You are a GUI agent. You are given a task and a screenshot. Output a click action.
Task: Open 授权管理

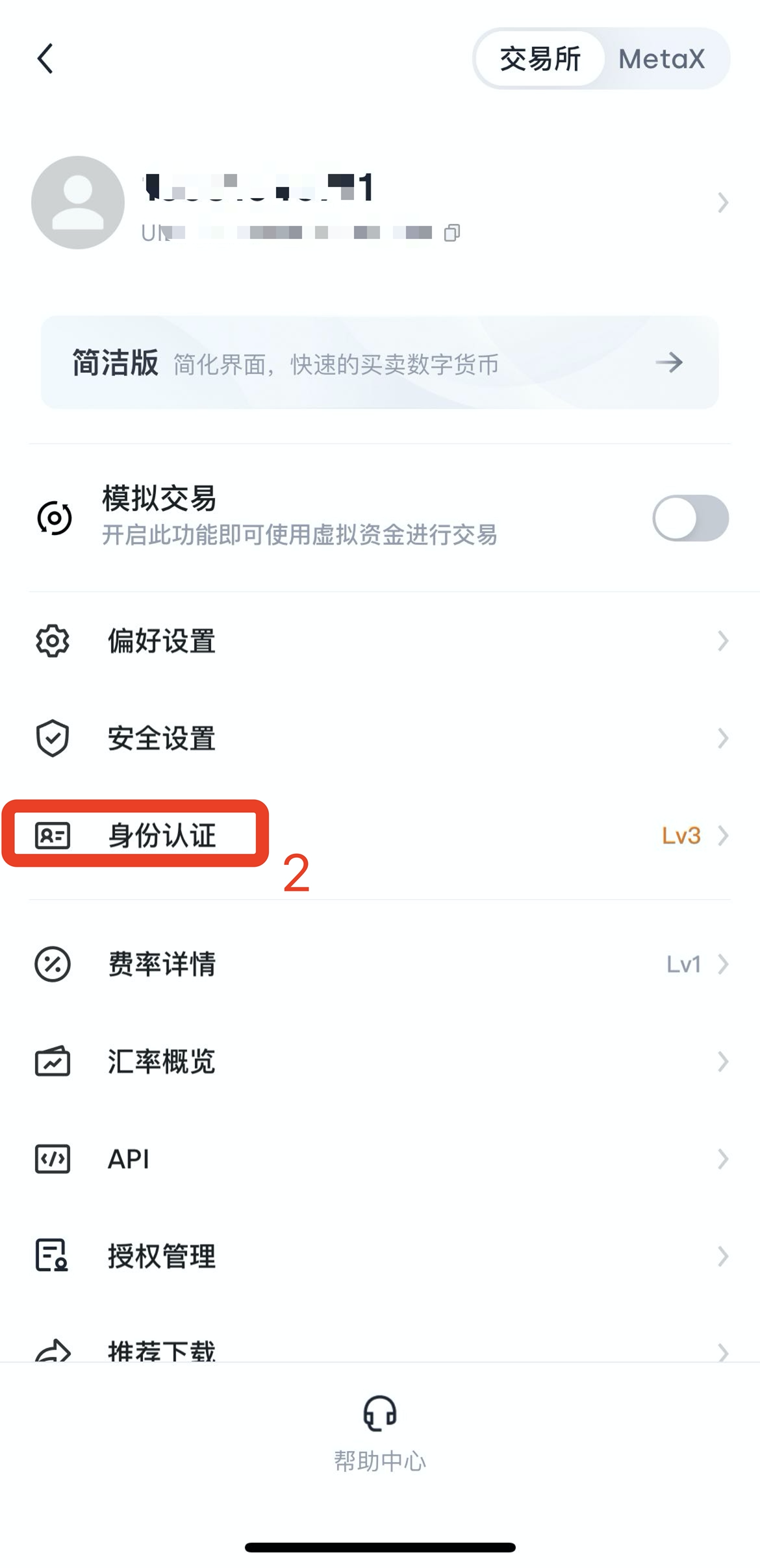point(380,1256)
